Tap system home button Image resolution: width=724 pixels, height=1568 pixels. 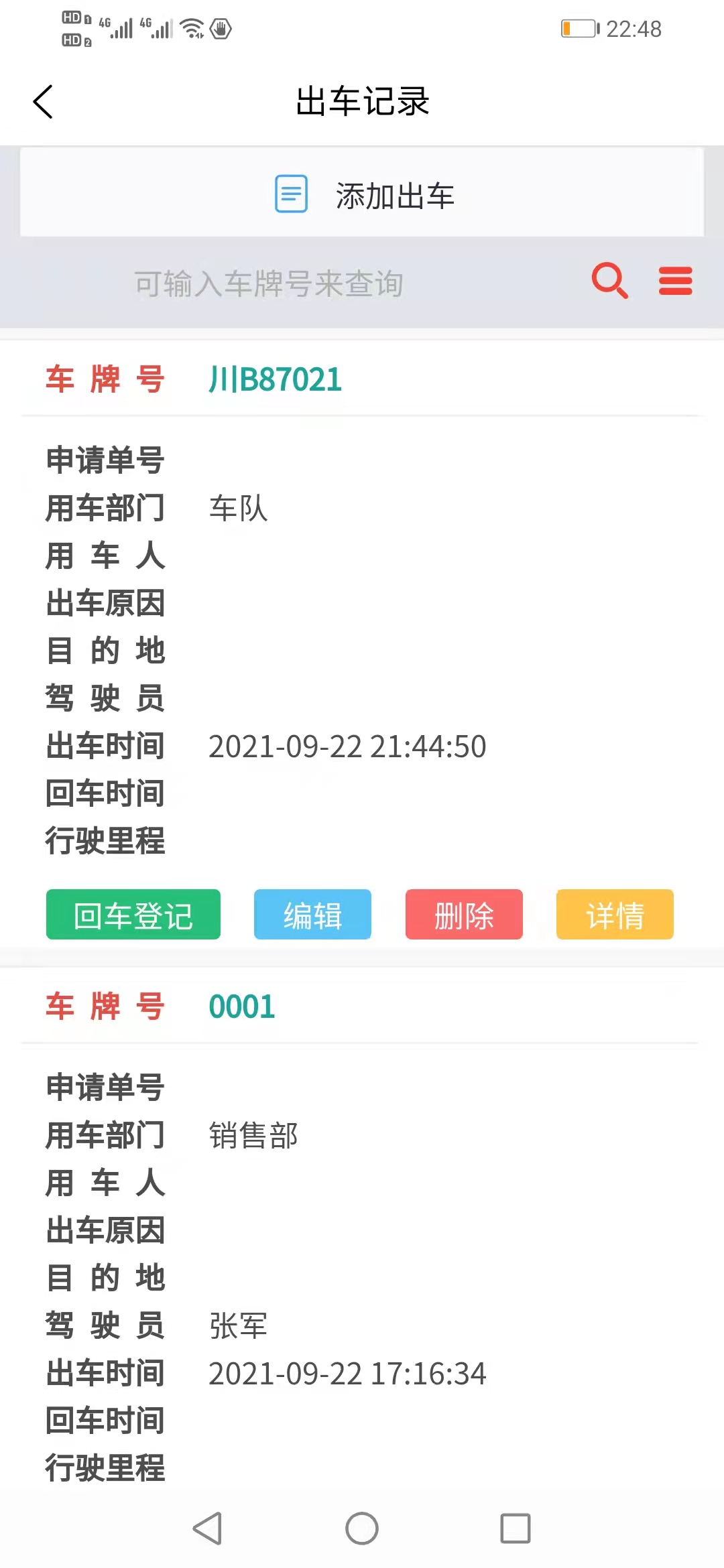(x=362, y=1528)
